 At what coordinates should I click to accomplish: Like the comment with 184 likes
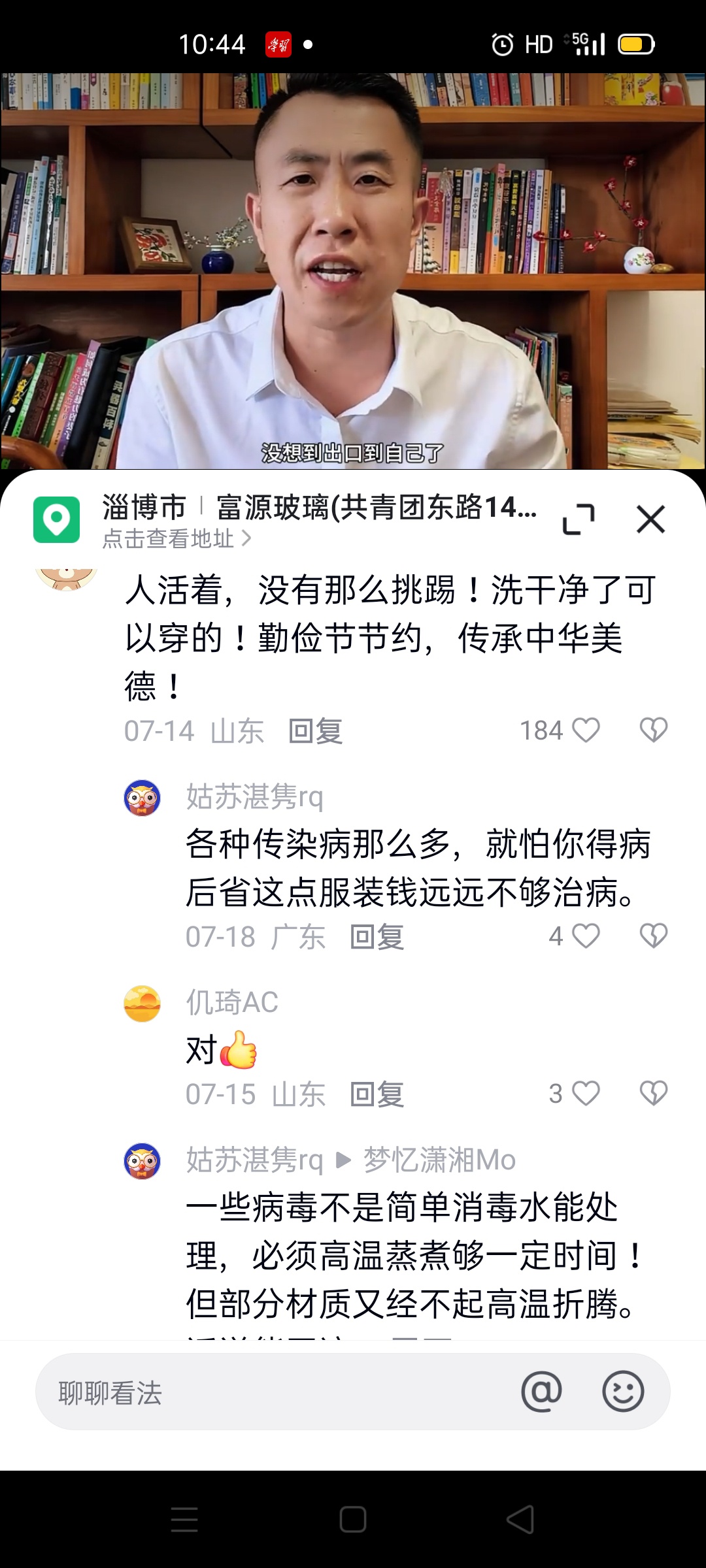pos(586,730)
